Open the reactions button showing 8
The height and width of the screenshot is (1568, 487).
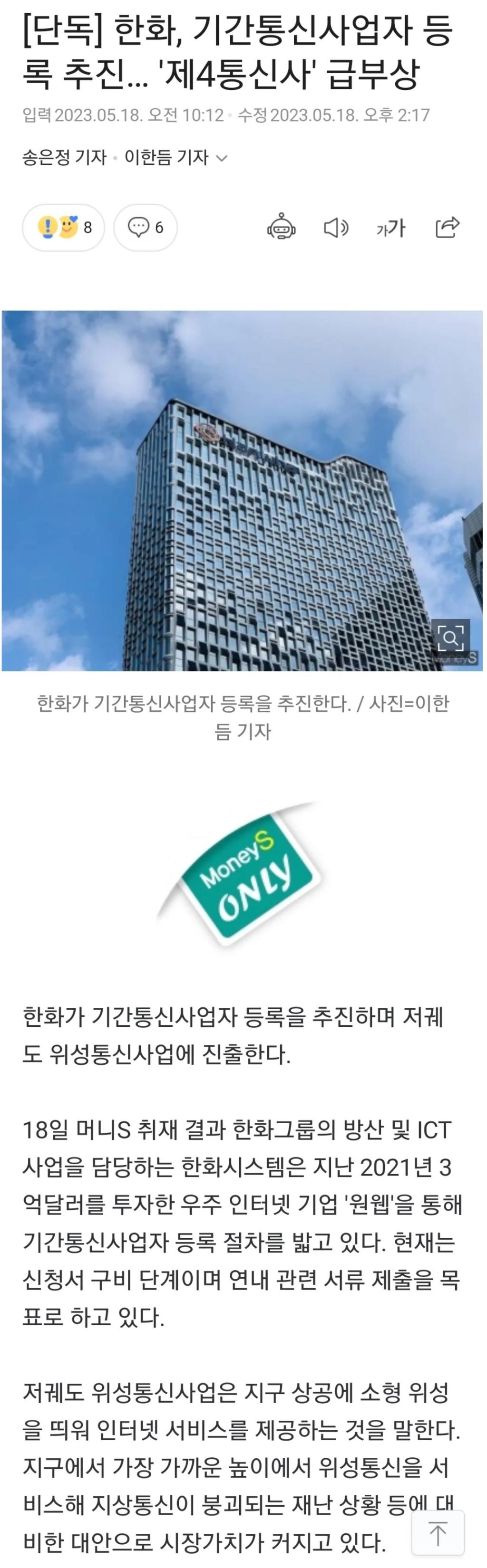(63, 228)
